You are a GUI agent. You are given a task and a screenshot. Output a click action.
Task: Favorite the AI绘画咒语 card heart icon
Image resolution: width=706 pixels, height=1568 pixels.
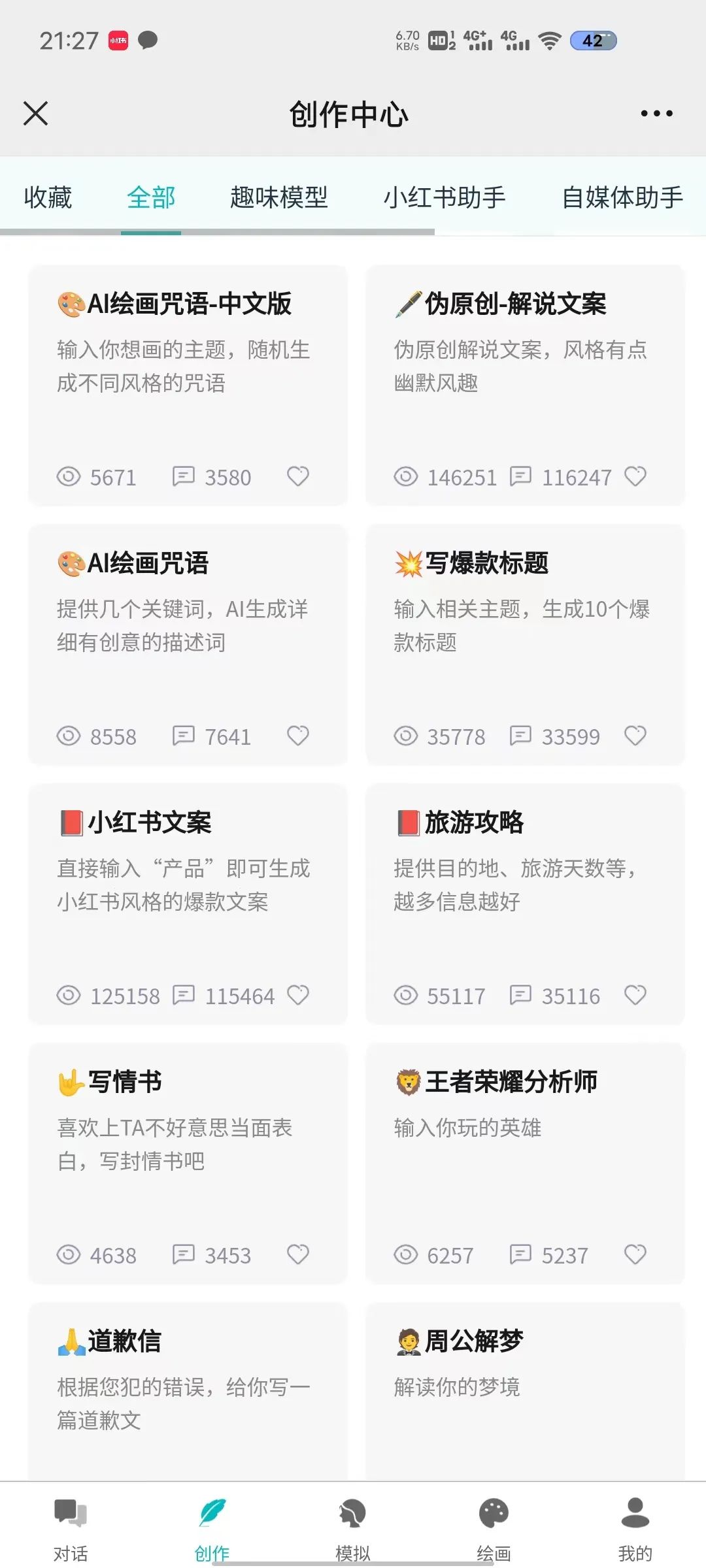tap(298, 736)
